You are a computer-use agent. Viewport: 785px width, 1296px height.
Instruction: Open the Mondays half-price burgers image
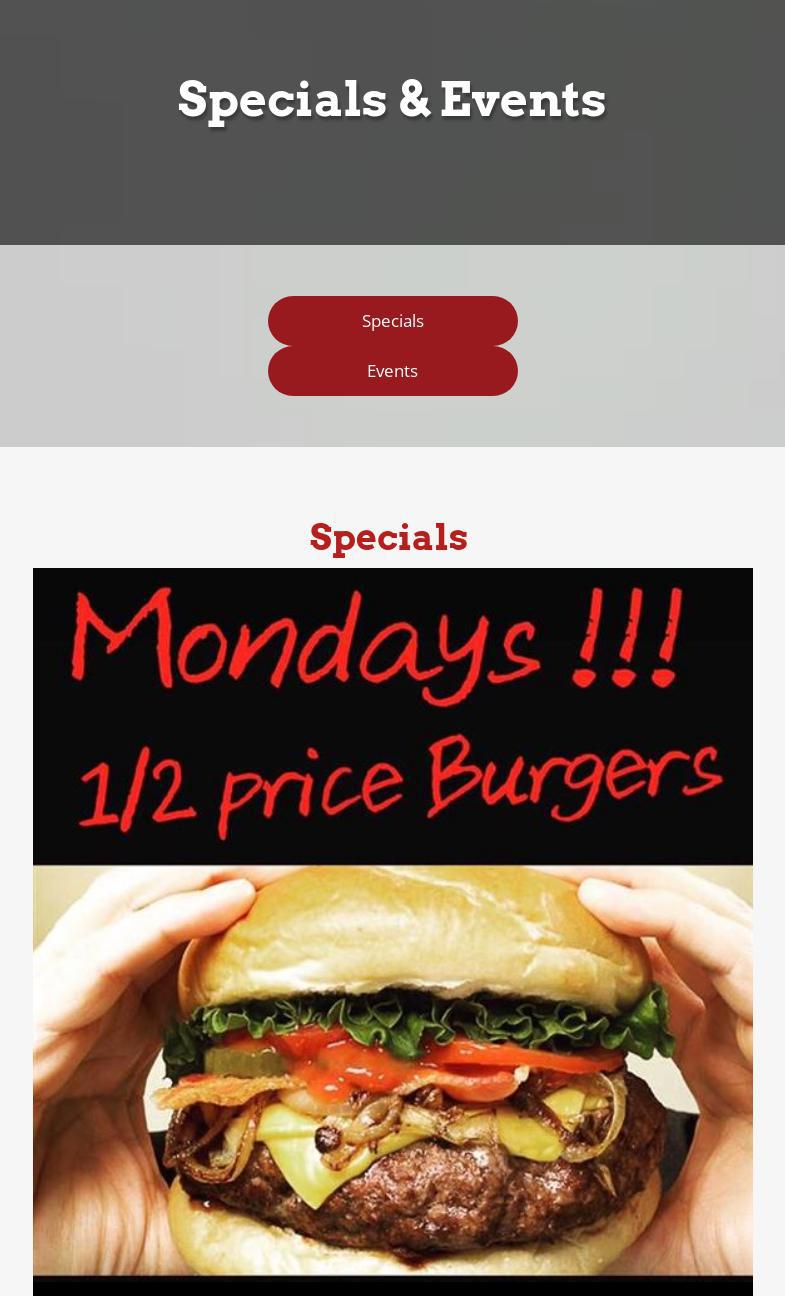[x=392, y=930]
